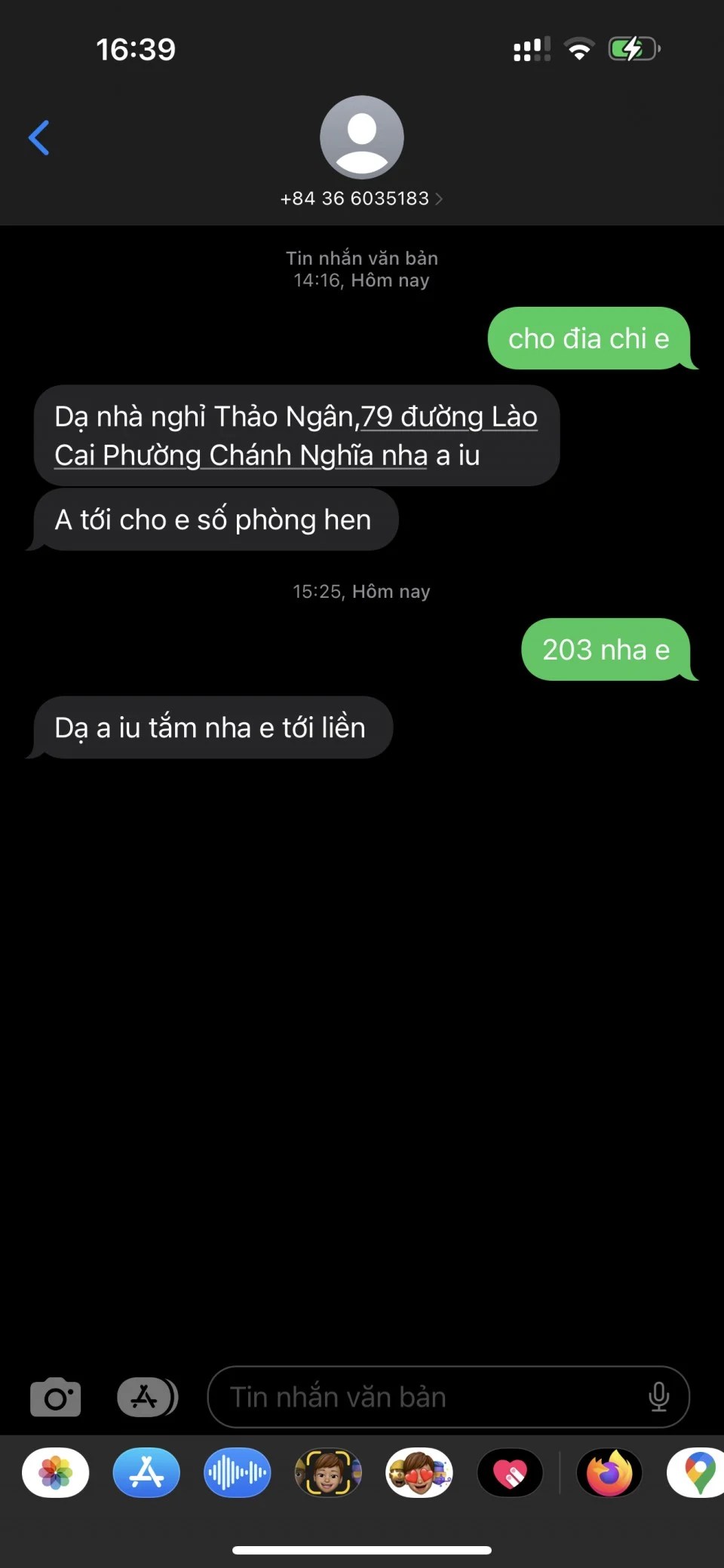Open the Google Maps iMessage app
The width and height of the screenshot is (724, 1568).
(698, 1472)
